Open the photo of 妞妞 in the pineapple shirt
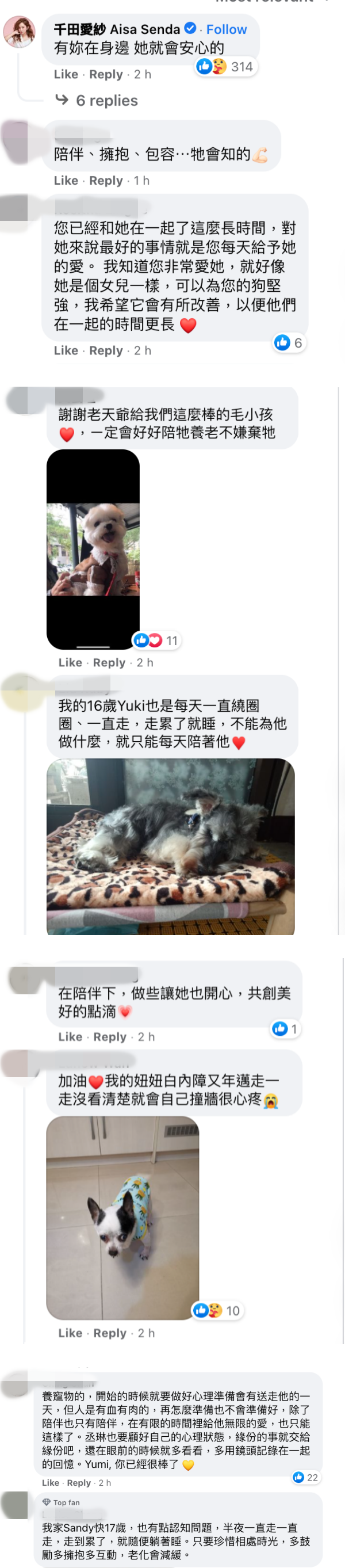This screenshot has height=1568, width=345. pos(122,1218)
